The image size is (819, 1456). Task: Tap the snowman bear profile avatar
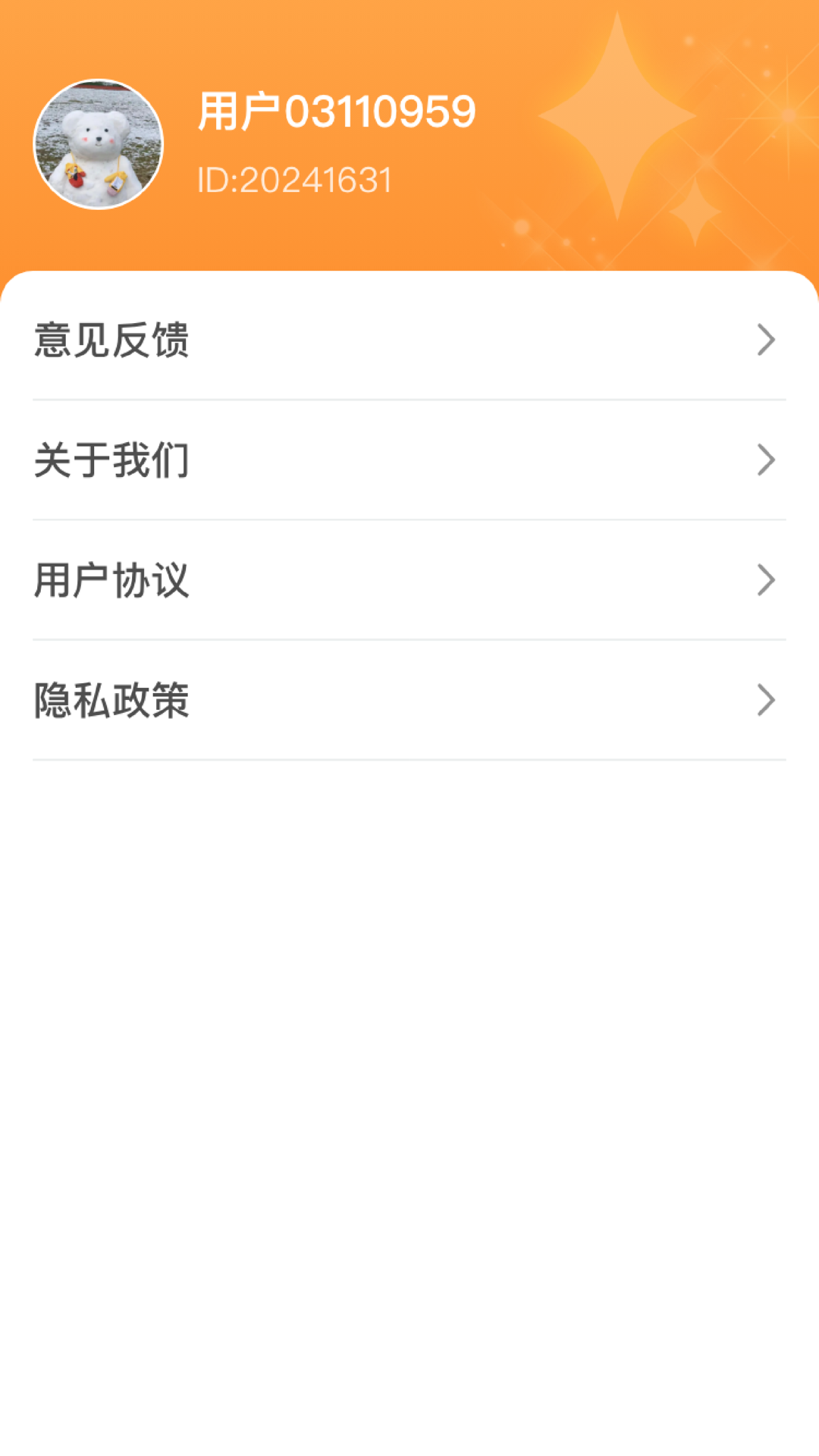coord(99,144)
